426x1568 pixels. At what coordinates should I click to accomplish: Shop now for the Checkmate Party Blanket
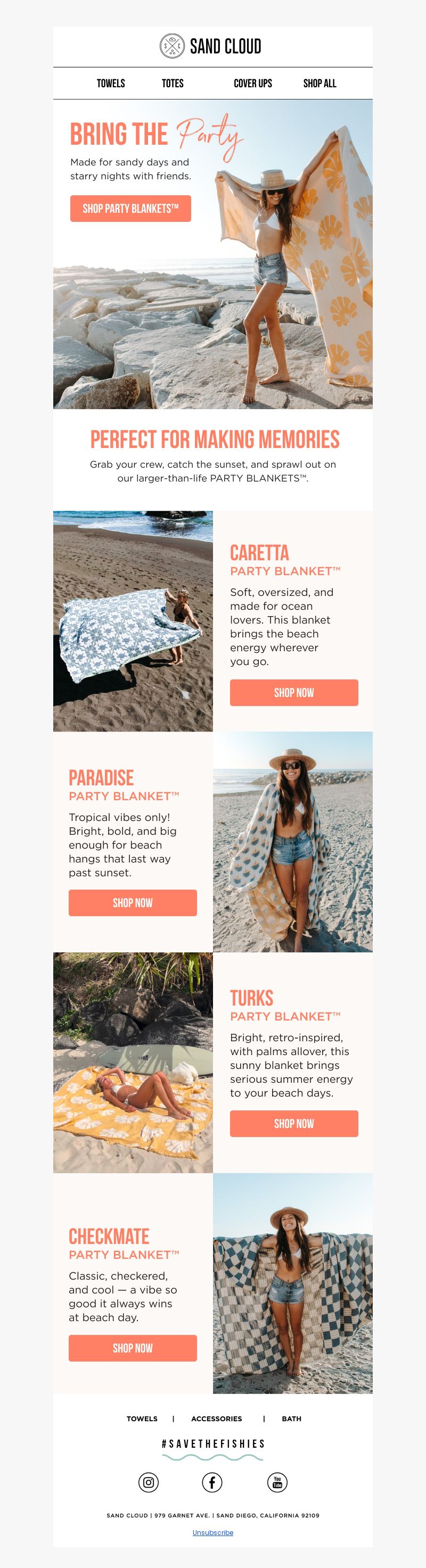(132, 1348)
